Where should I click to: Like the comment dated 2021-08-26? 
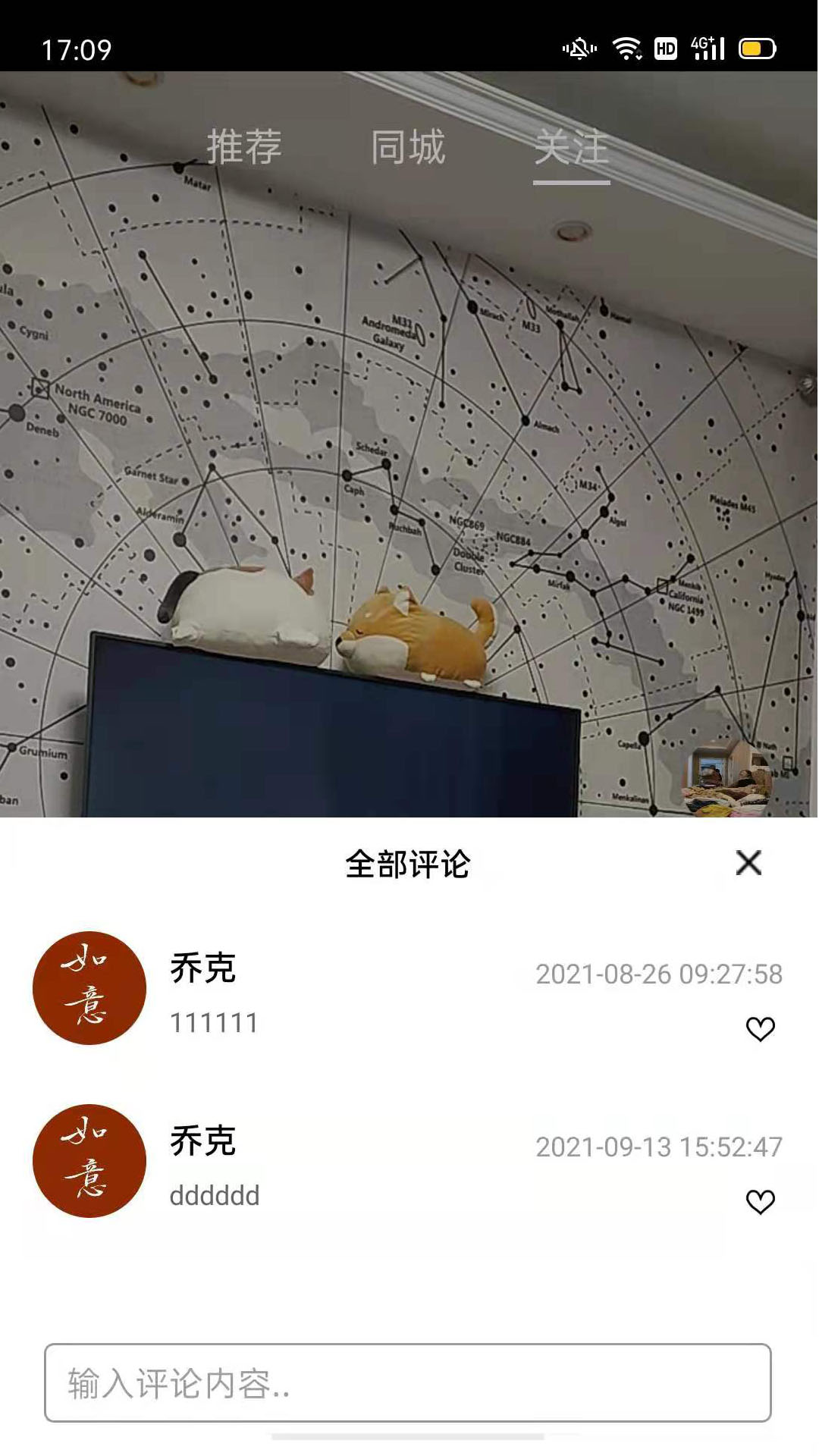click(x=760, y=1029)
